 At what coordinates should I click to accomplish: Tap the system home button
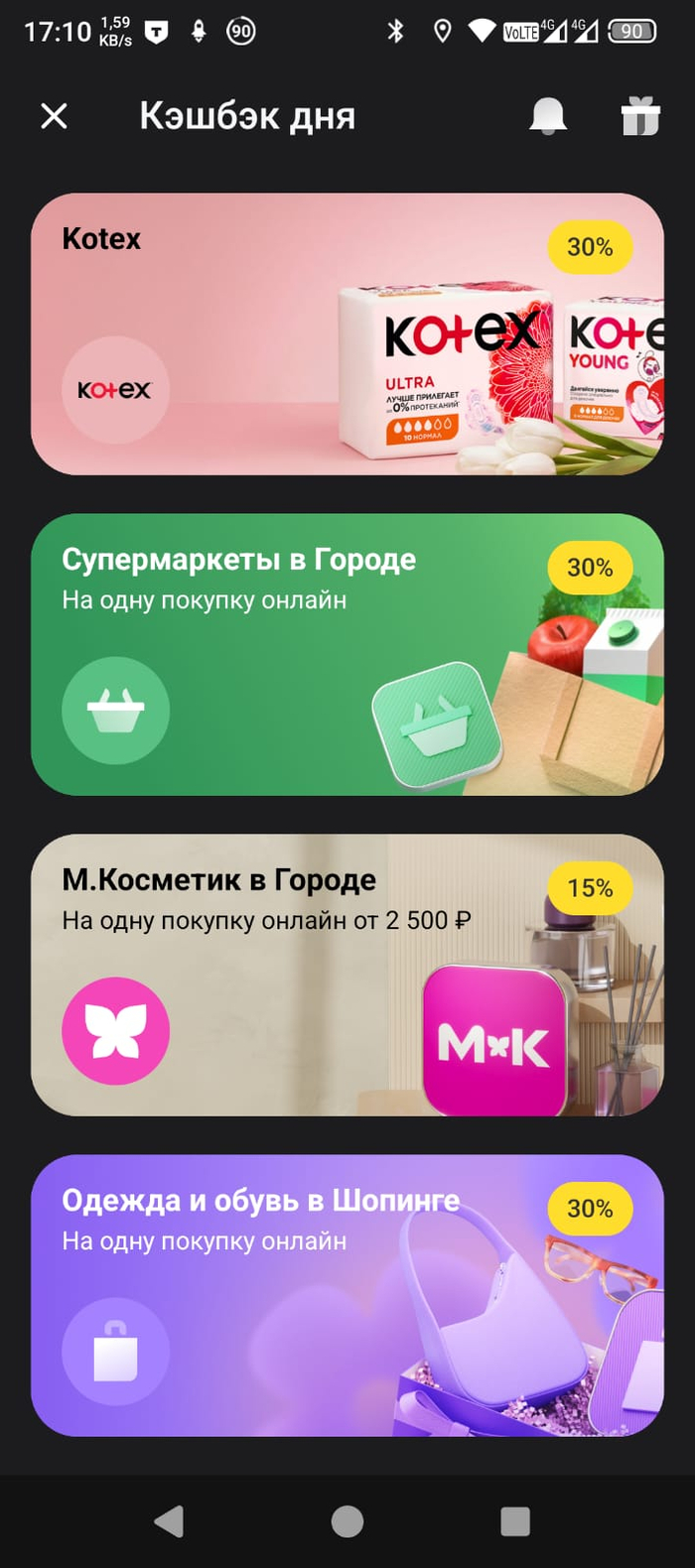tap(347, 1521)
